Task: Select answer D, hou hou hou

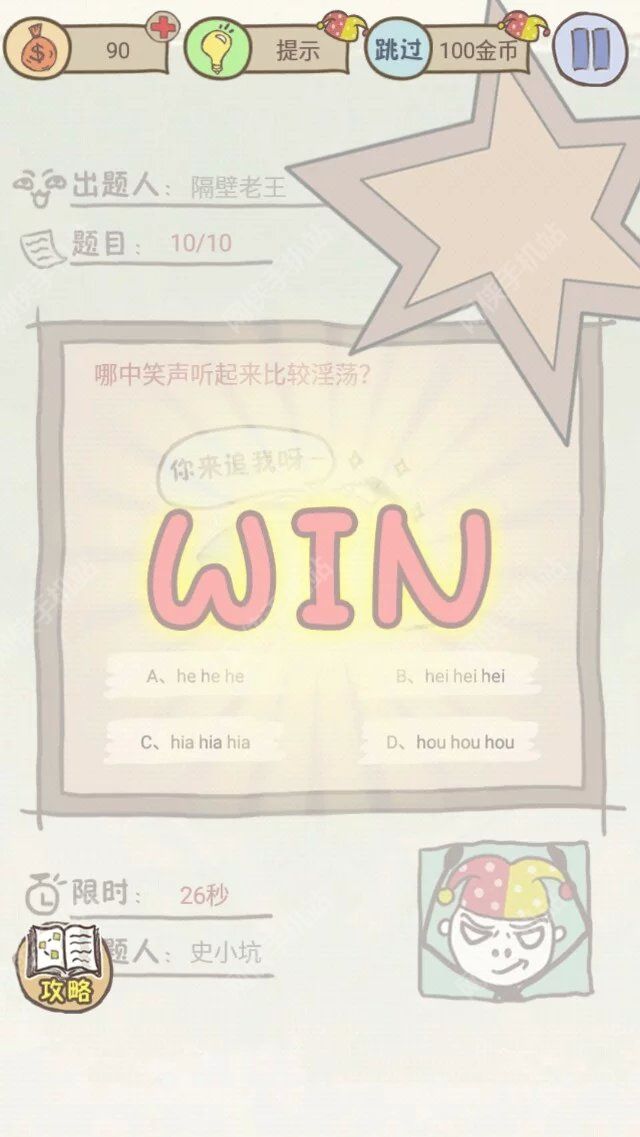Action: click(450, 742)
